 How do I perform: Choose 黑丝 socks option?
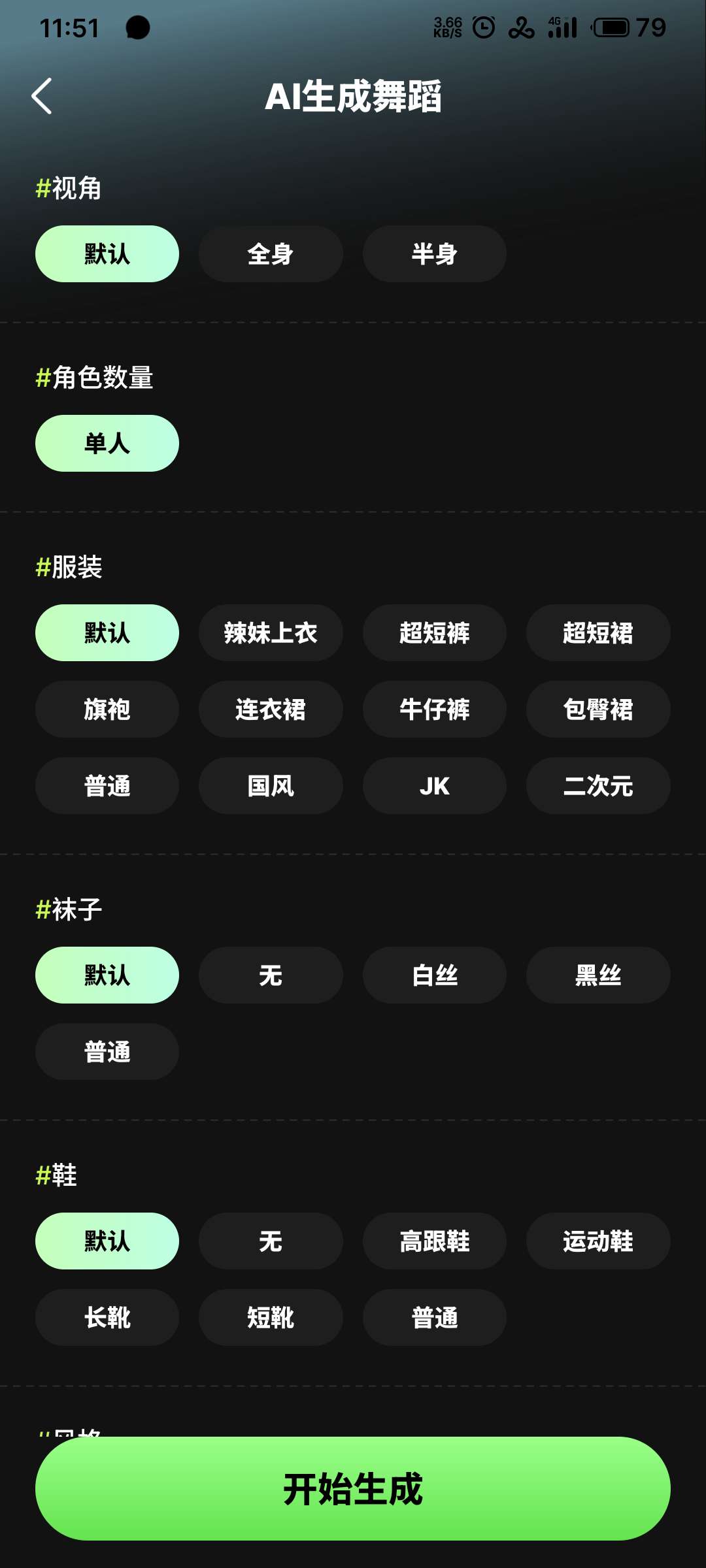(597, 975)
